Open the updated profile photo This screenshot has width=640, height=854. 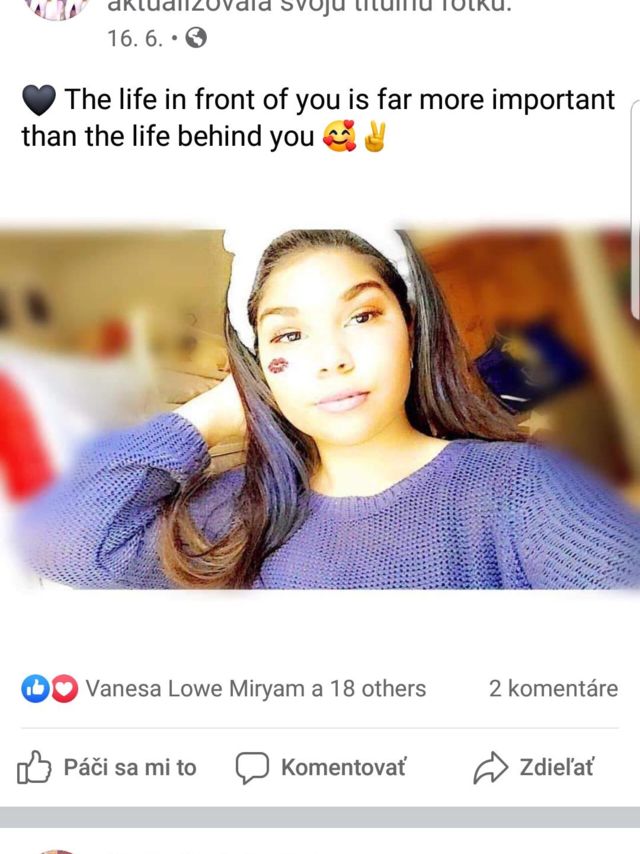click(320, 410)
